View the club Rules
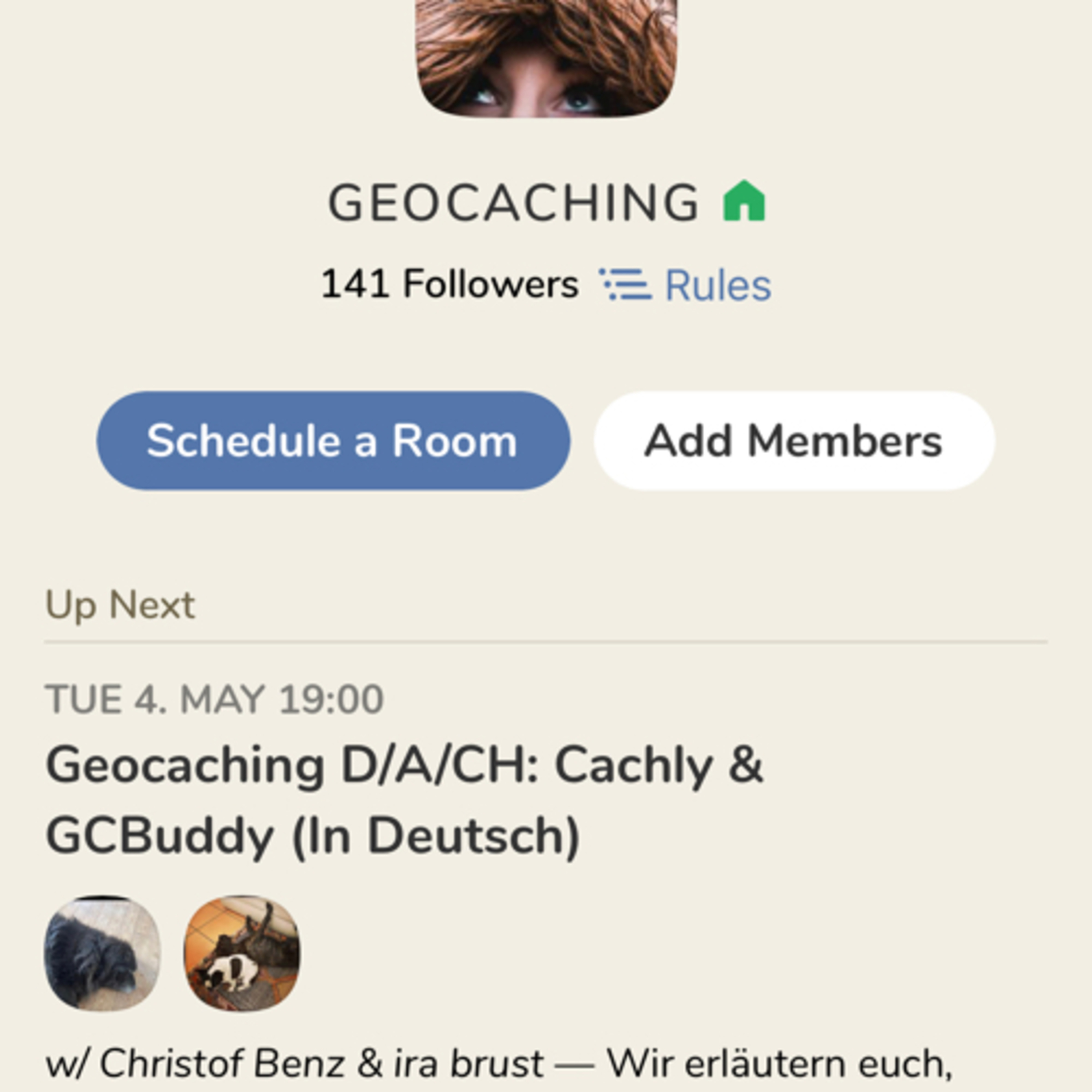Image resolution: width=1092 pixels, height=1092 pixels. 685,285
